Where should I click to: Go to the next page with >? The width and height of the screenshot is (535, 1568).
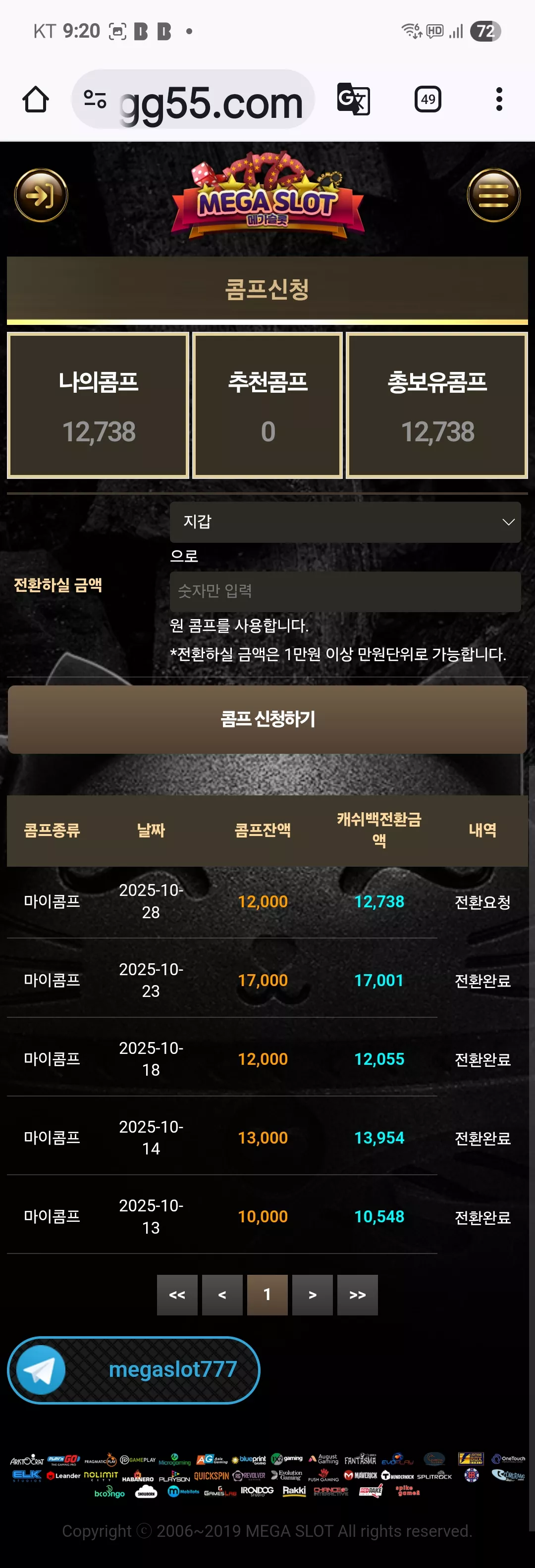(x=312, y=1295)
